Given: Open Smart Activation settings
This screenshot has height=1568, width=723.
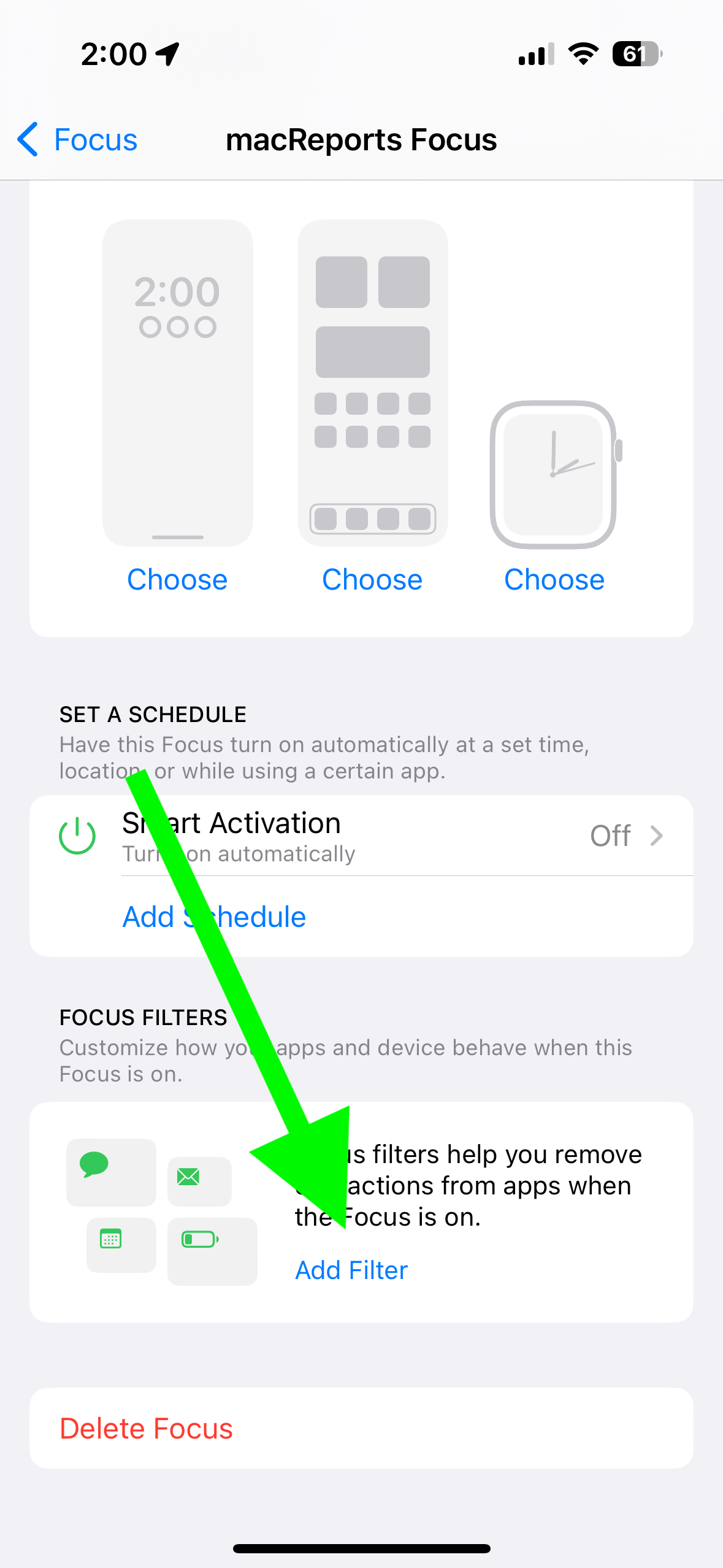Looking at the screenshot, I should pos(361,836).
